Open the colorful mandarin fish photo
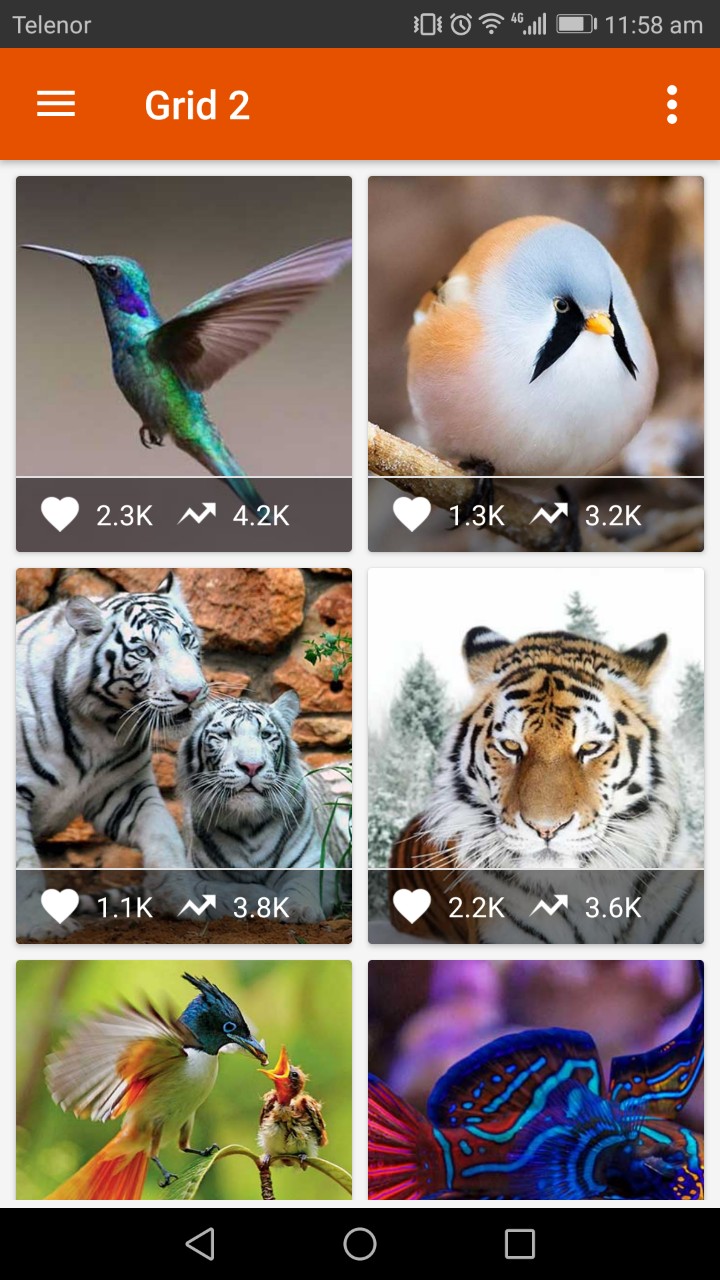Screen dimensions: 720x1280 536,1080
